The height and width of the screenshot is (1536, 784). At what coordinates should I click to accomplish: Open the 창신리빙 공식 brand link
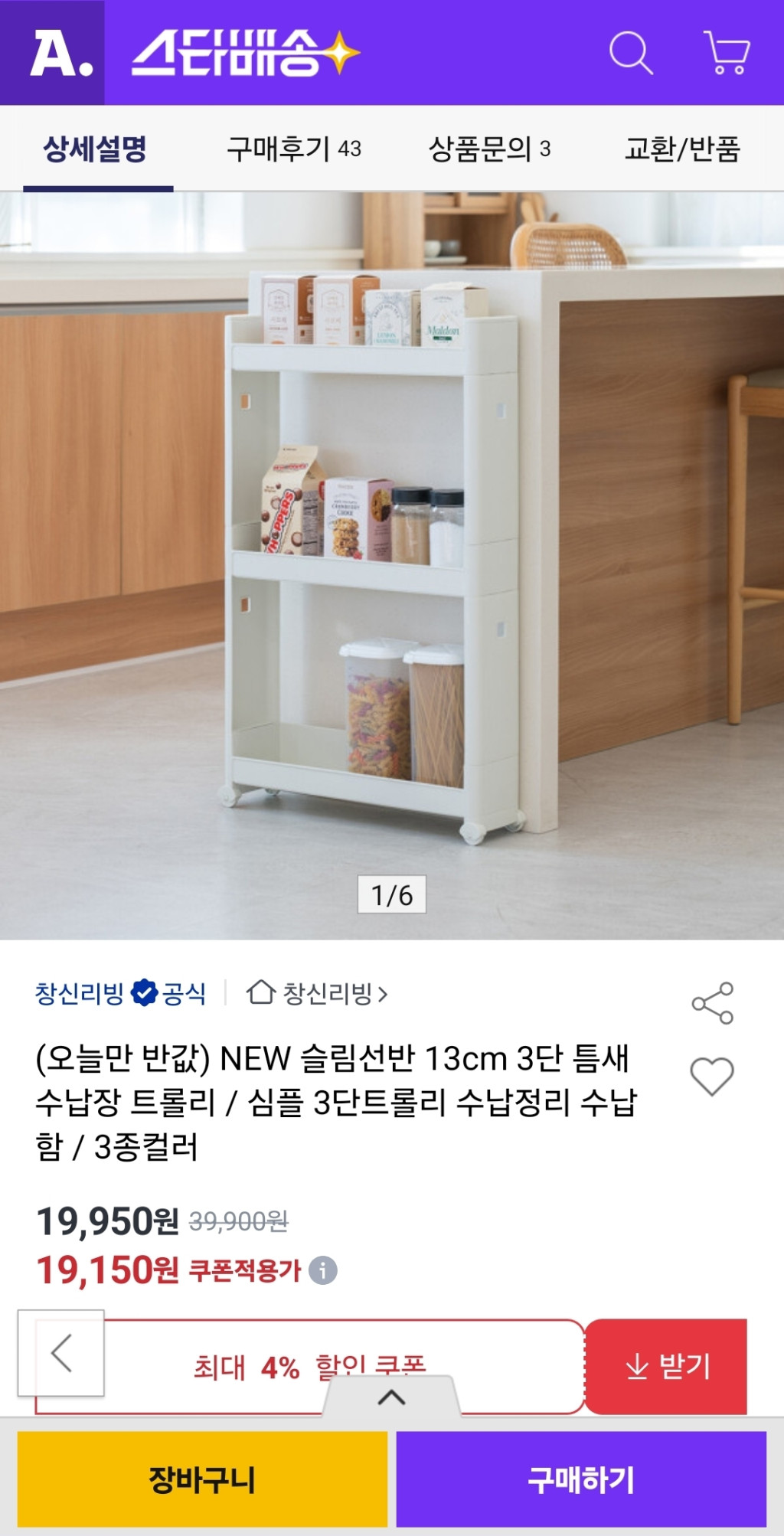(x=120, y=993)
